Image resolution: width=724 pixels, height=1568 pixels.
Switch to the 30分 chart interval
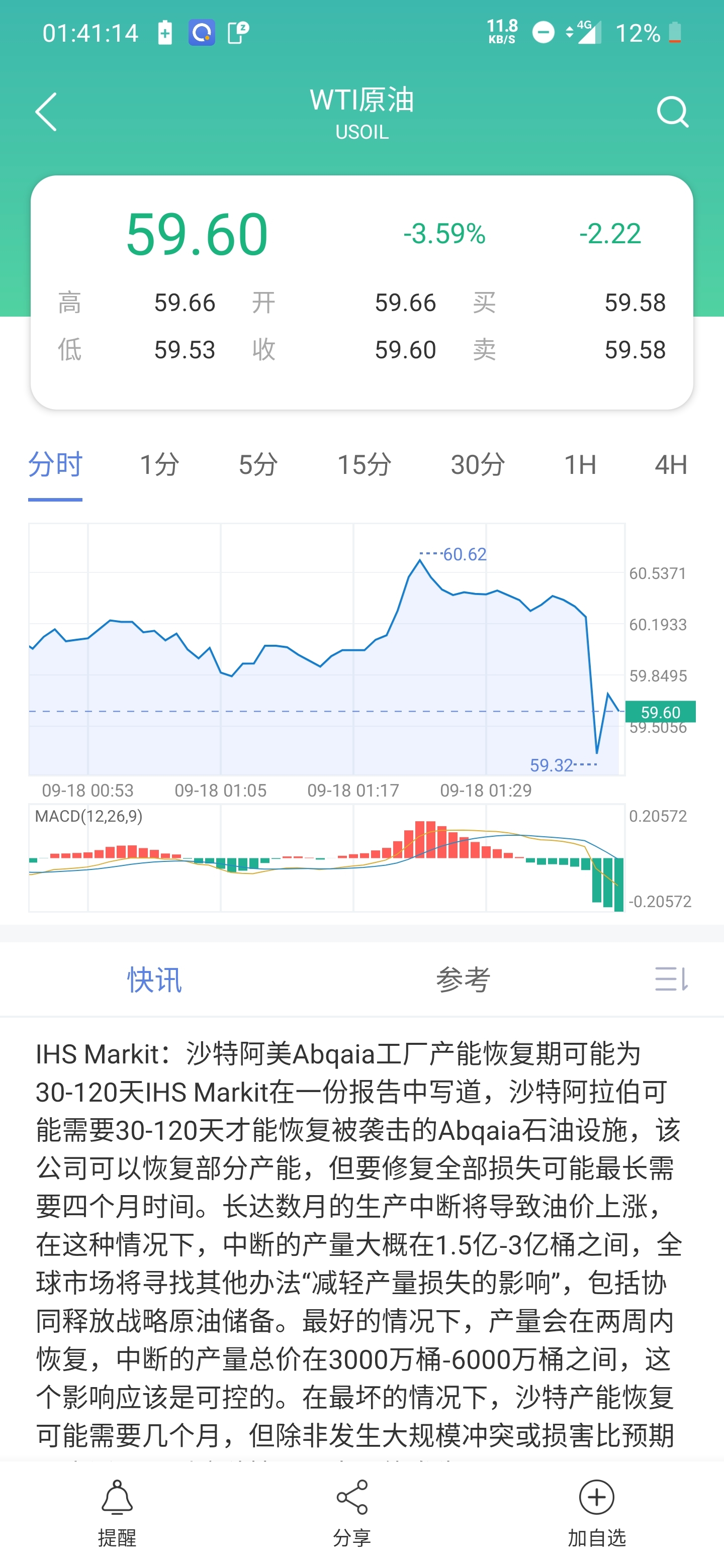[x=478, y=465]
